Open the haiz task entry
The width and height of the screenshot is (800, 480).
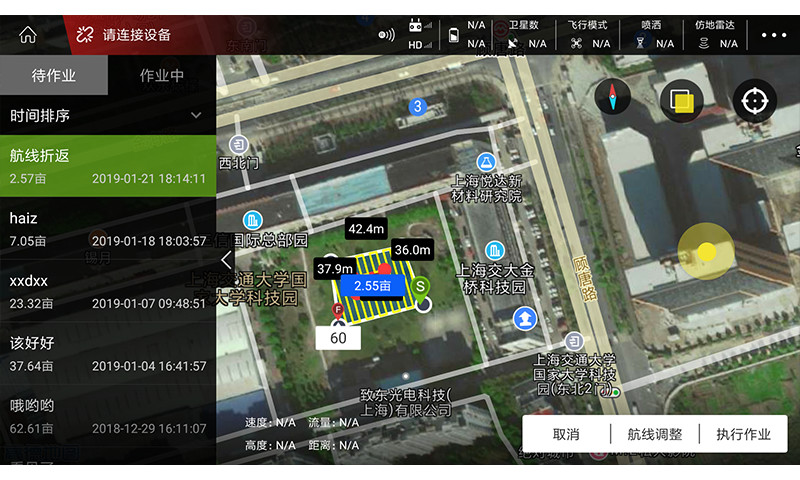(x=107, y=228)
